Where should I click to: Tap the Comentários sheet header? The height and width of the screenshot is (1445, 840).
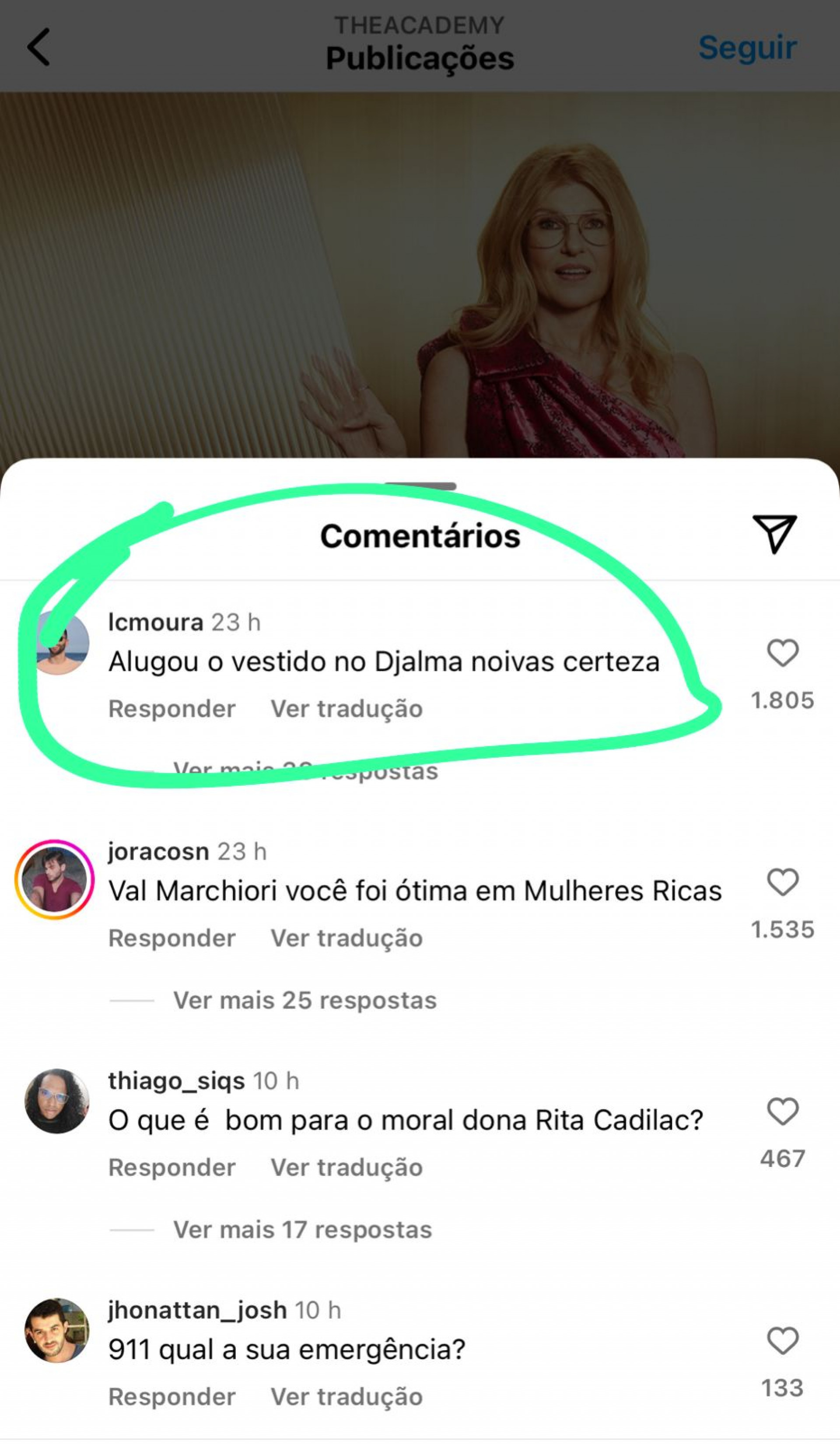(x=420, y=537)
